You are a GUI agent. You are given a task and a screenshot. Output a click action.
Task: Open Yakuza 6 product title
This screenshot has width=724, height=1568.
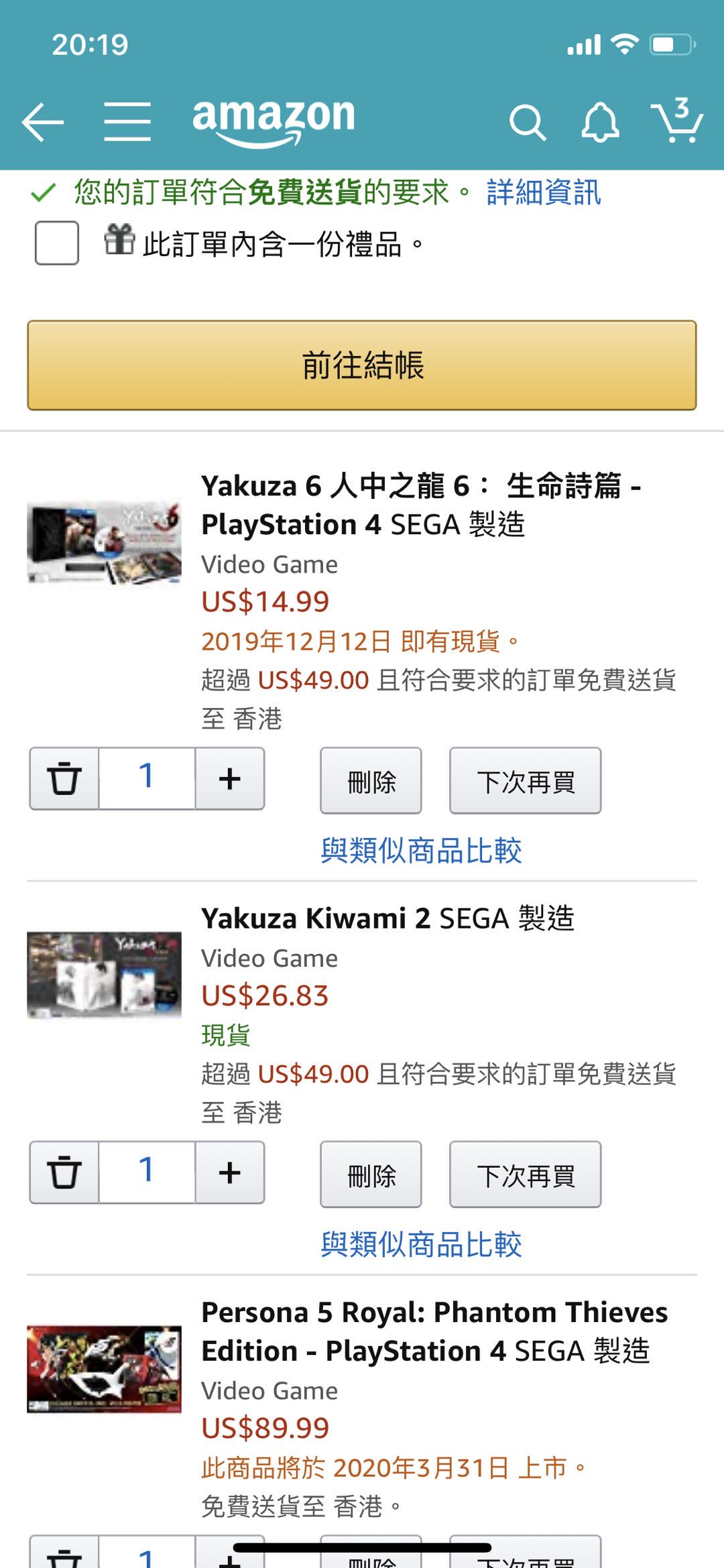420,505
